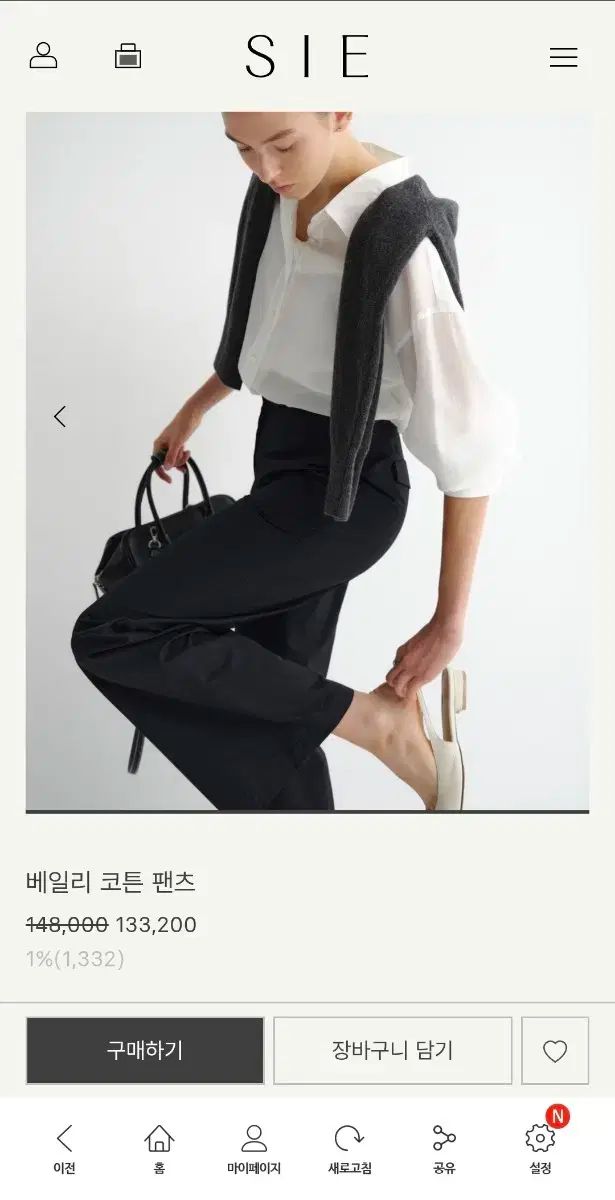Add item with 장바구니 담기
The image size is (615, 1200).
(392, 1050)
